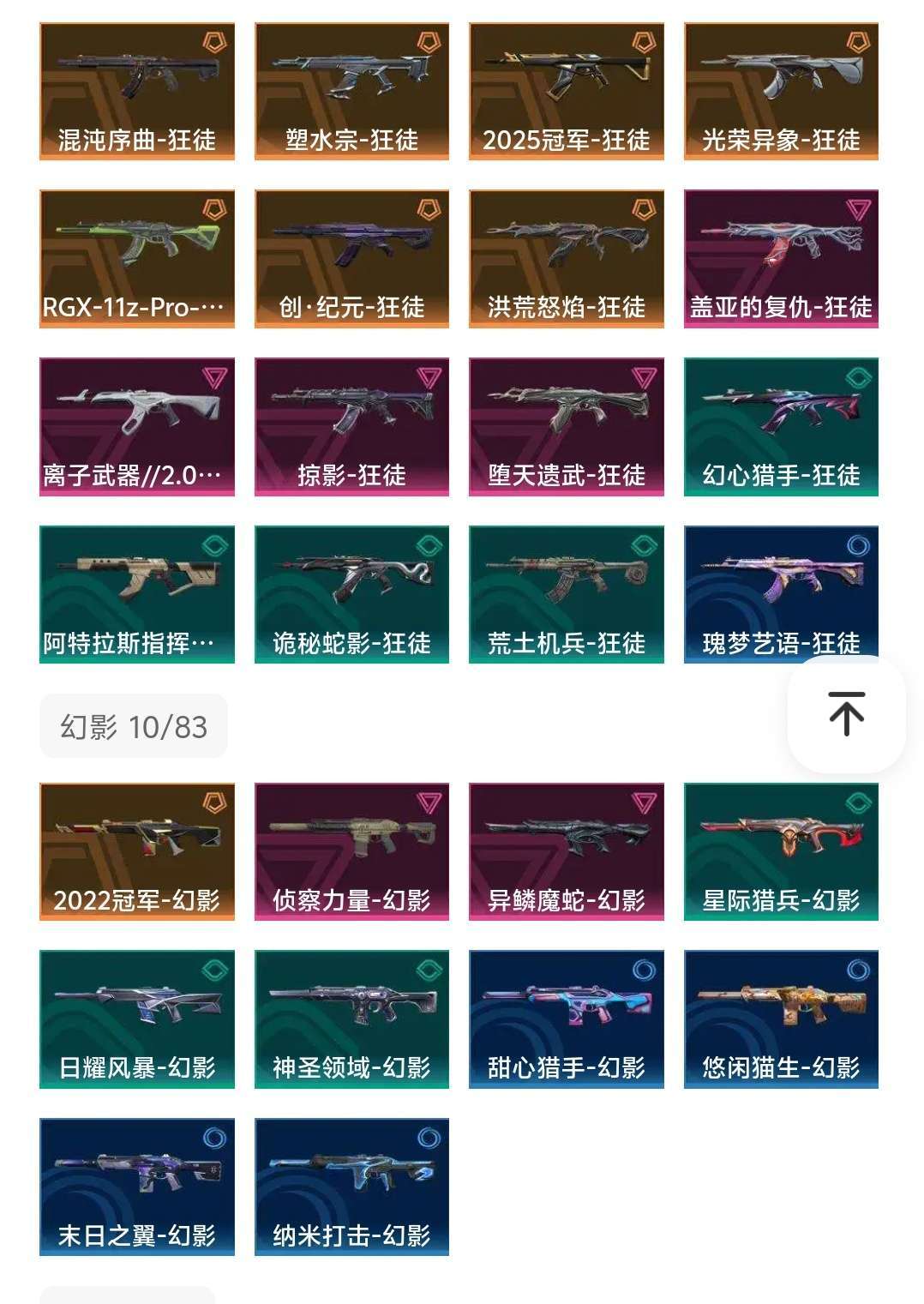
Task: Open the 混沌序曲-狂徒 skin tile
Action: (137, 92)
